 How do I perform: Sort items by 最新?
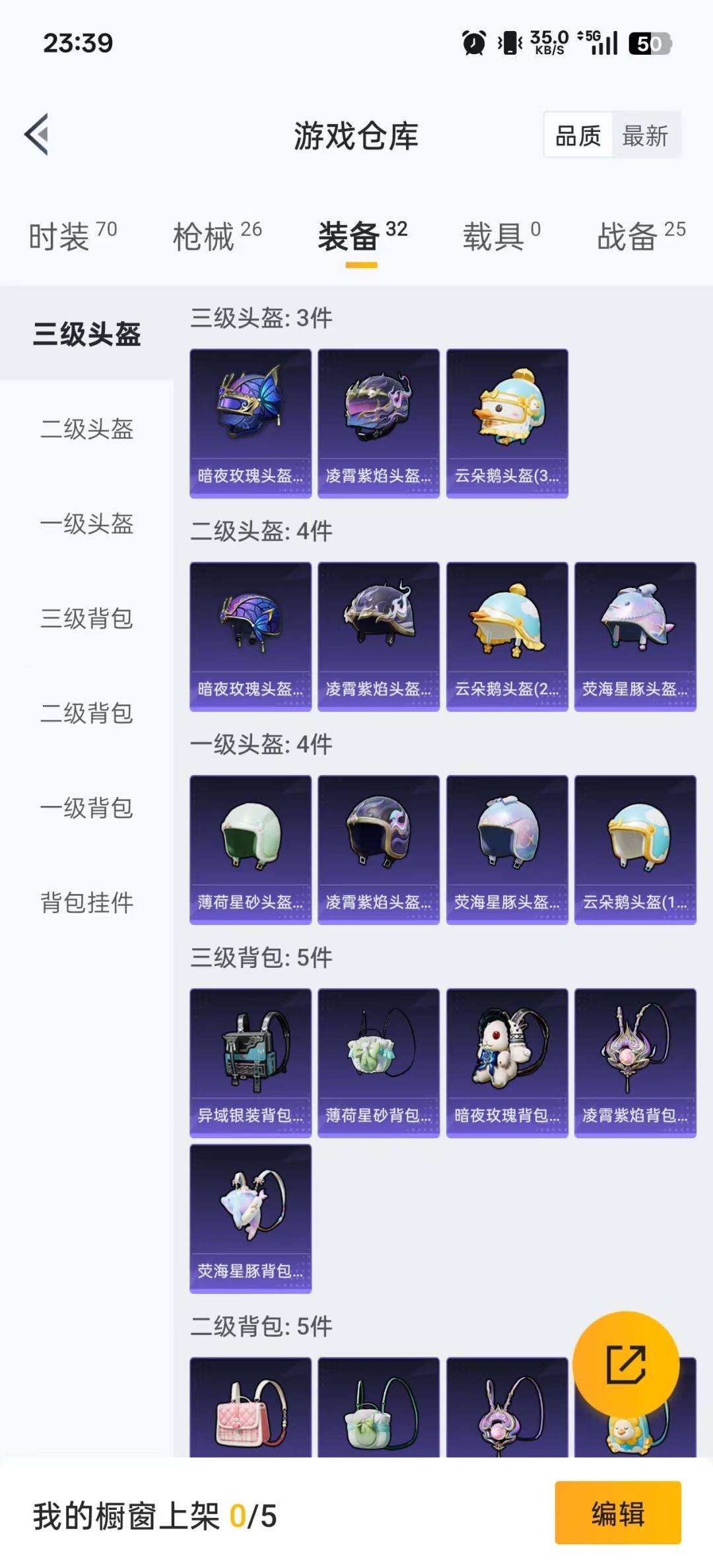tap(645, 136)
